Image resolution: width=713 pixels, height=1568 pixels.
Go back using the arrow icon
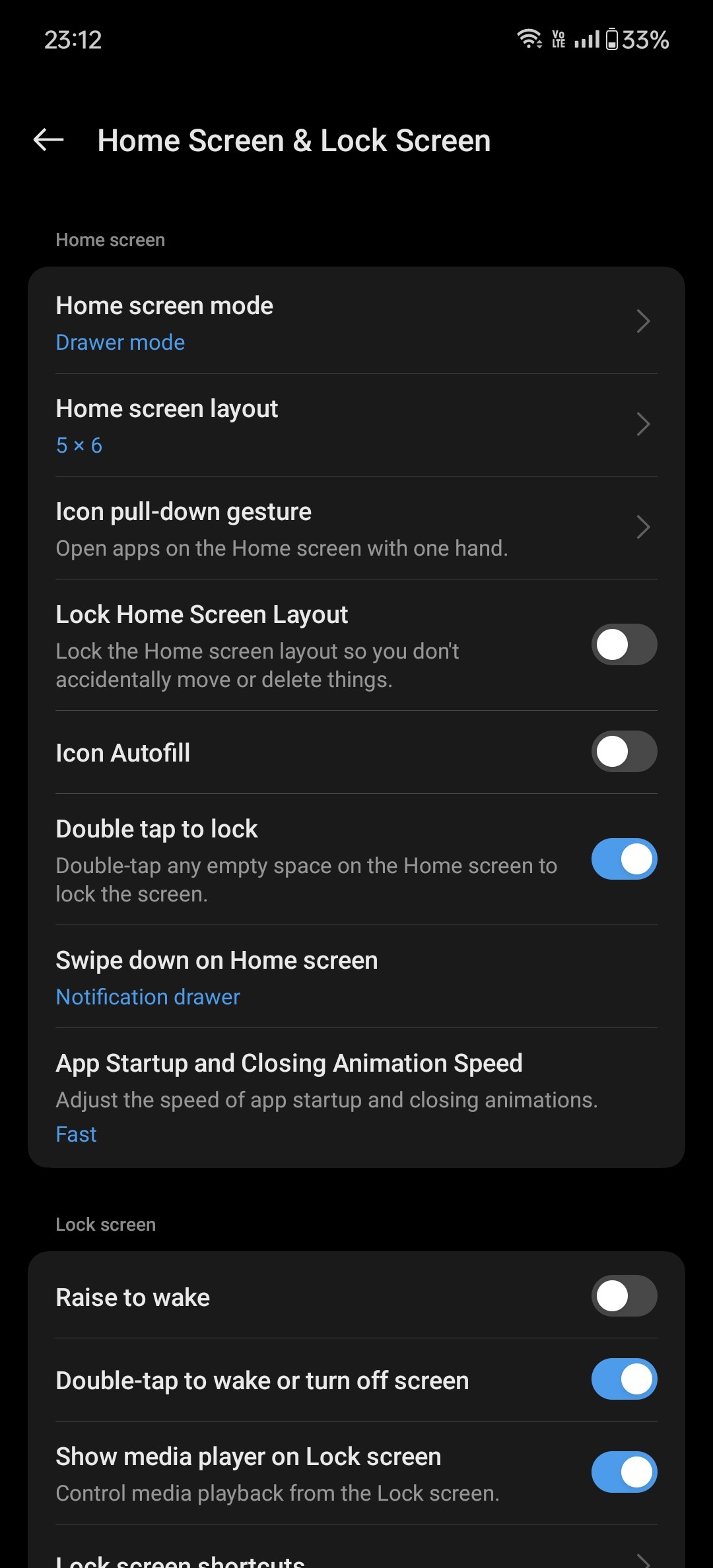pyautogui.click(x=48, y=140)
